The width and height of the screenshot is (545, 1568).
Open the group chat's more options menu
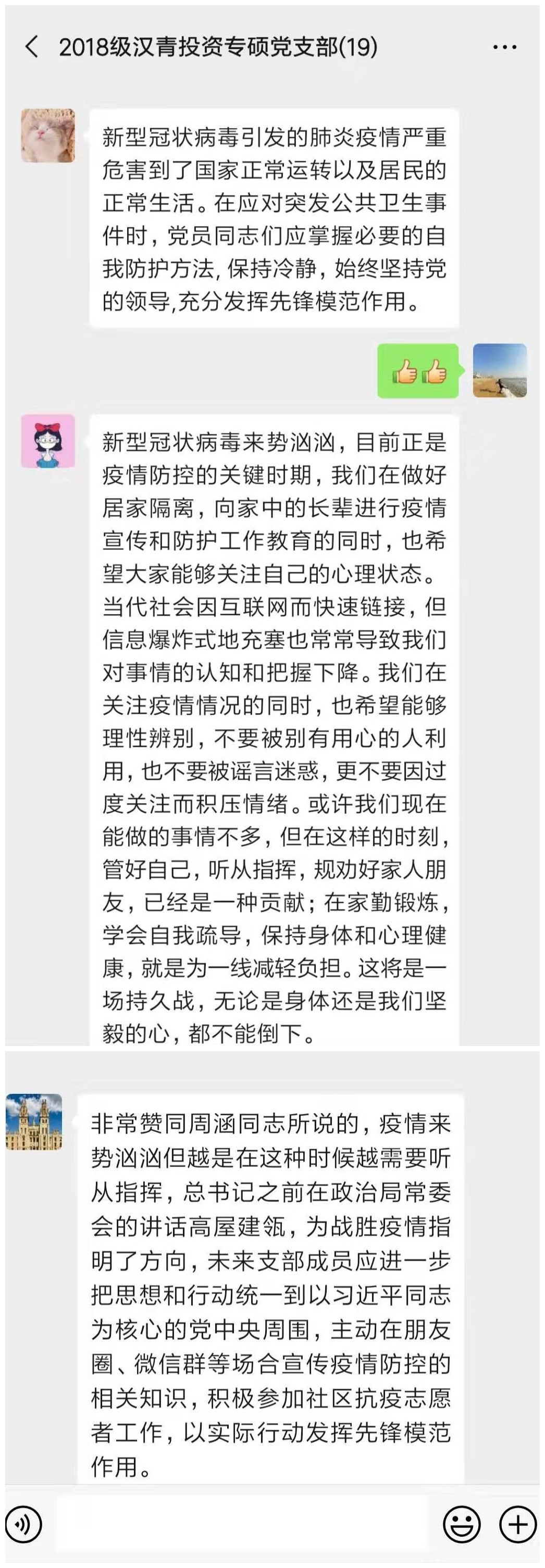[x=504, y=47]
